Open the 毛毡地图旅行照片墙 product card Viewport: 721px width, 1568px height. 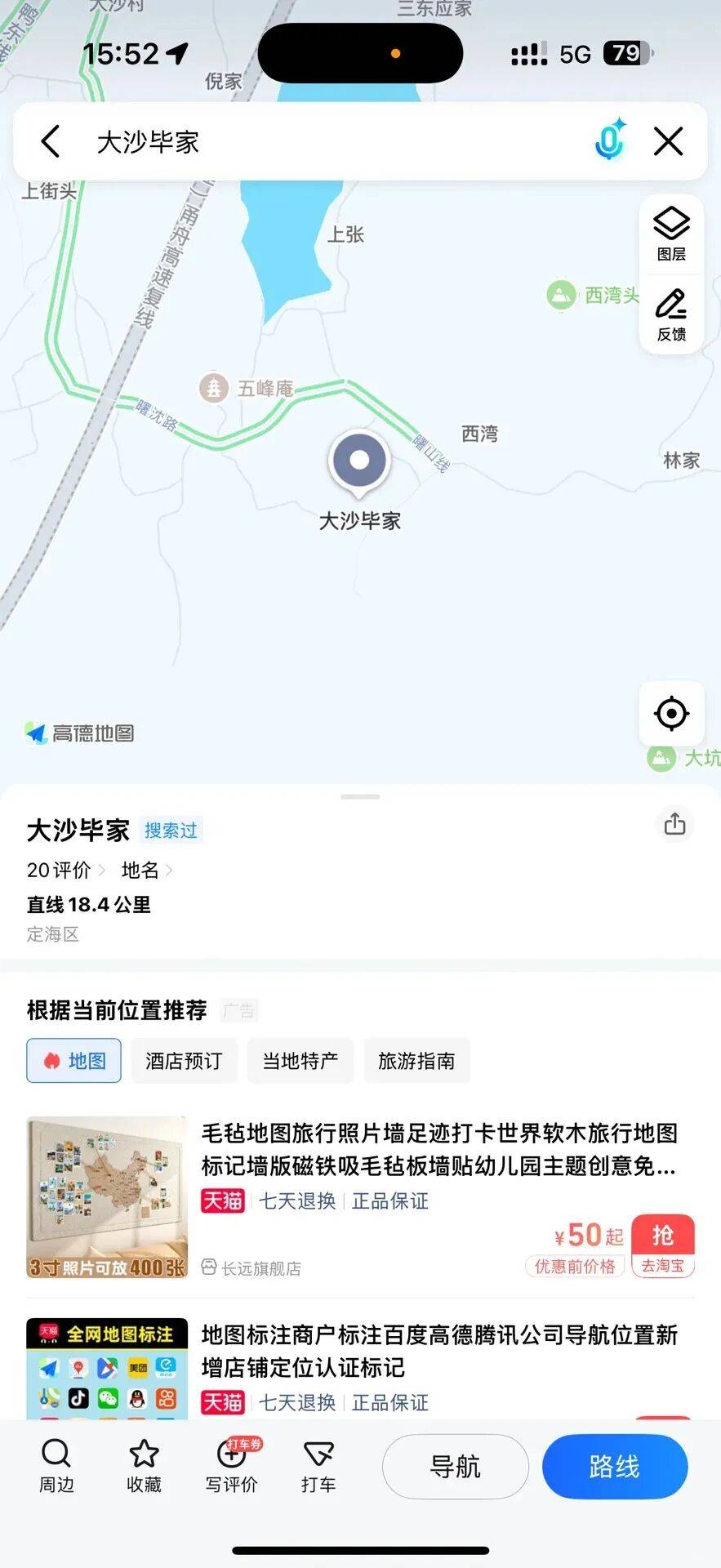click(x=360, y=1196)
